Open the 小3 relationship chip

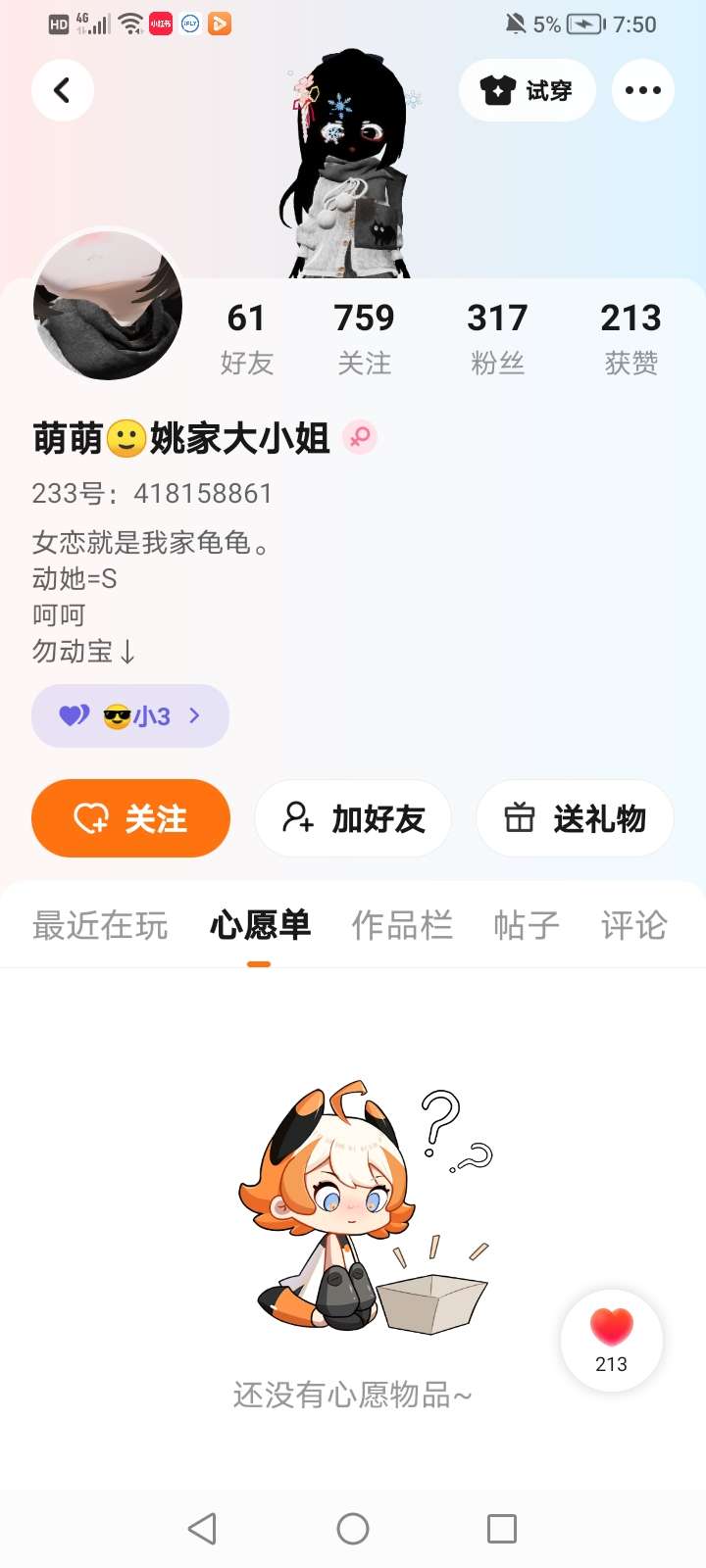coord(130,716)
